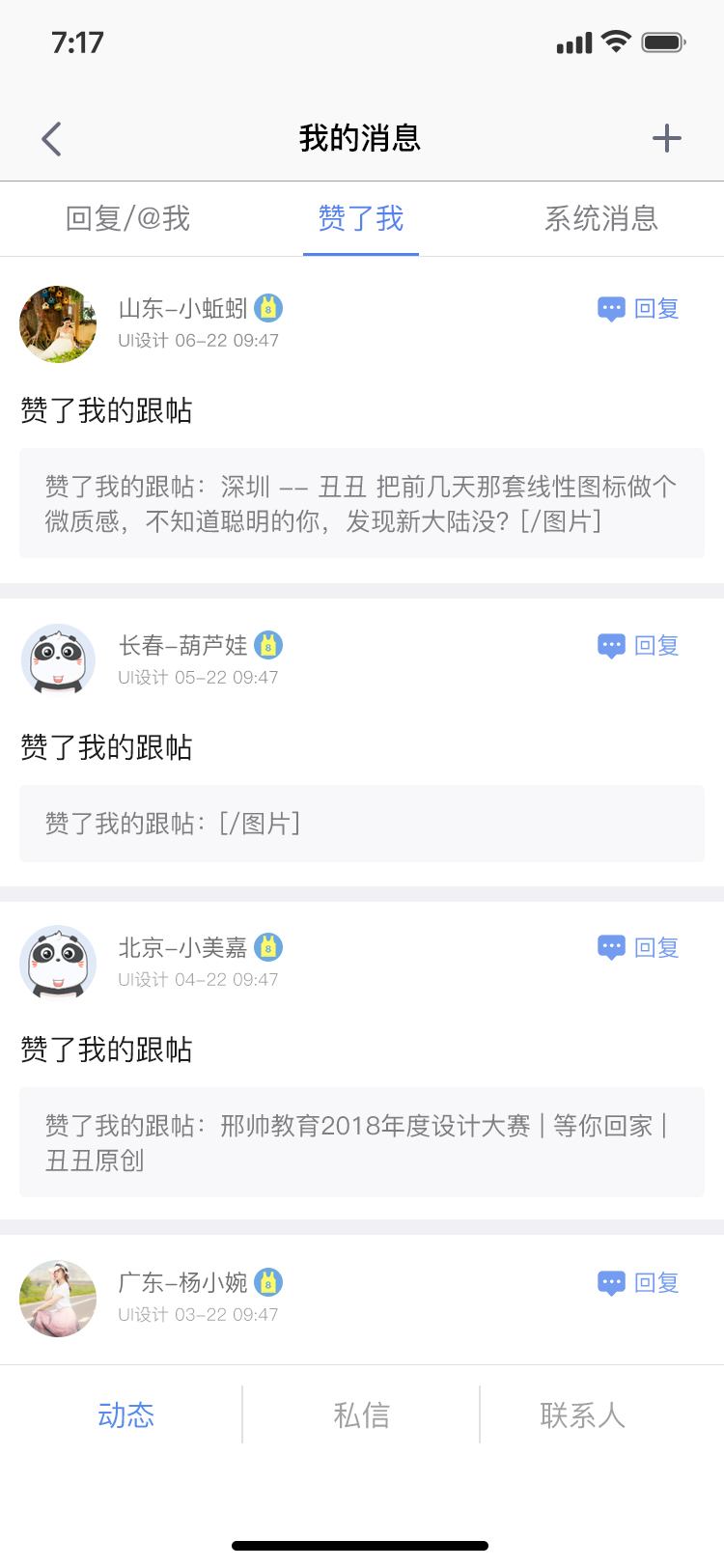This screenshot has height=1568, width=724.
Task: Go to 联系人 bottom tab
Action: (583, 1415)
